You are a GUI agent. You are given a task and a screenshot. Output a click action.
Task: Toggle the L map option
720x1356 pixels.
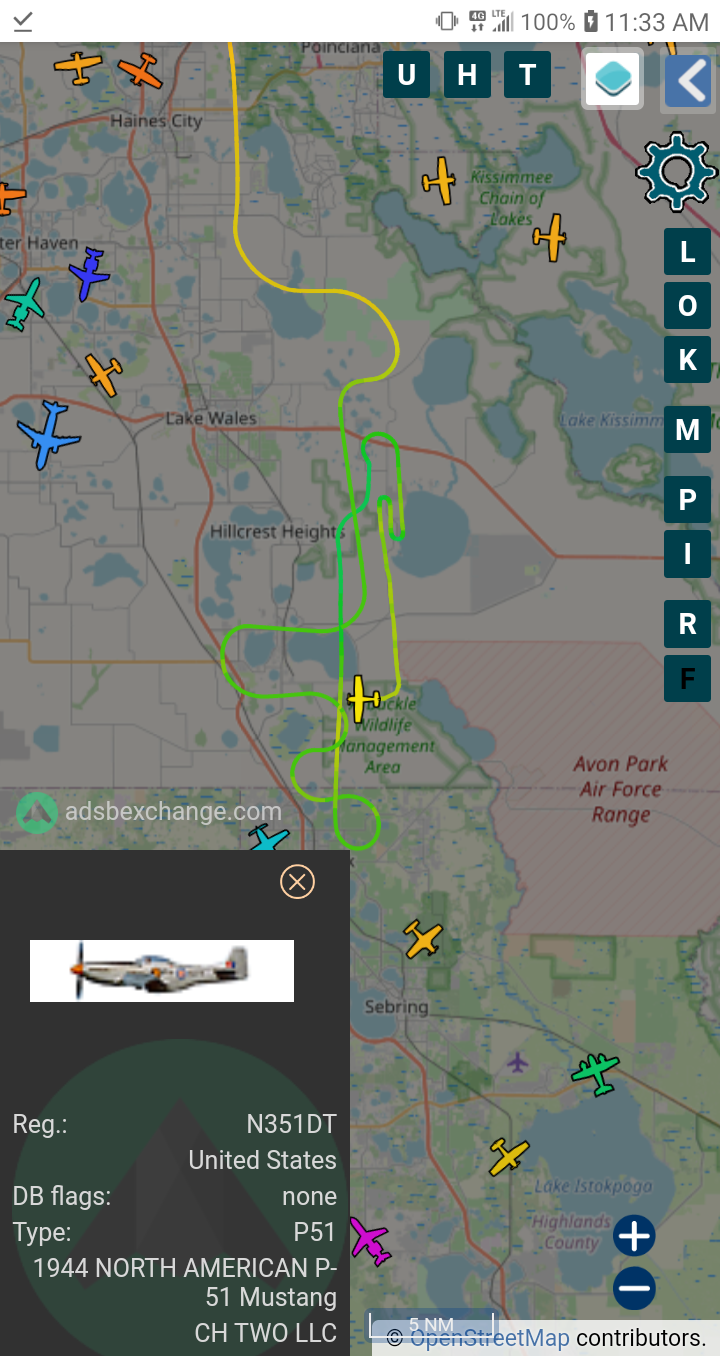[x=687, y=252]
